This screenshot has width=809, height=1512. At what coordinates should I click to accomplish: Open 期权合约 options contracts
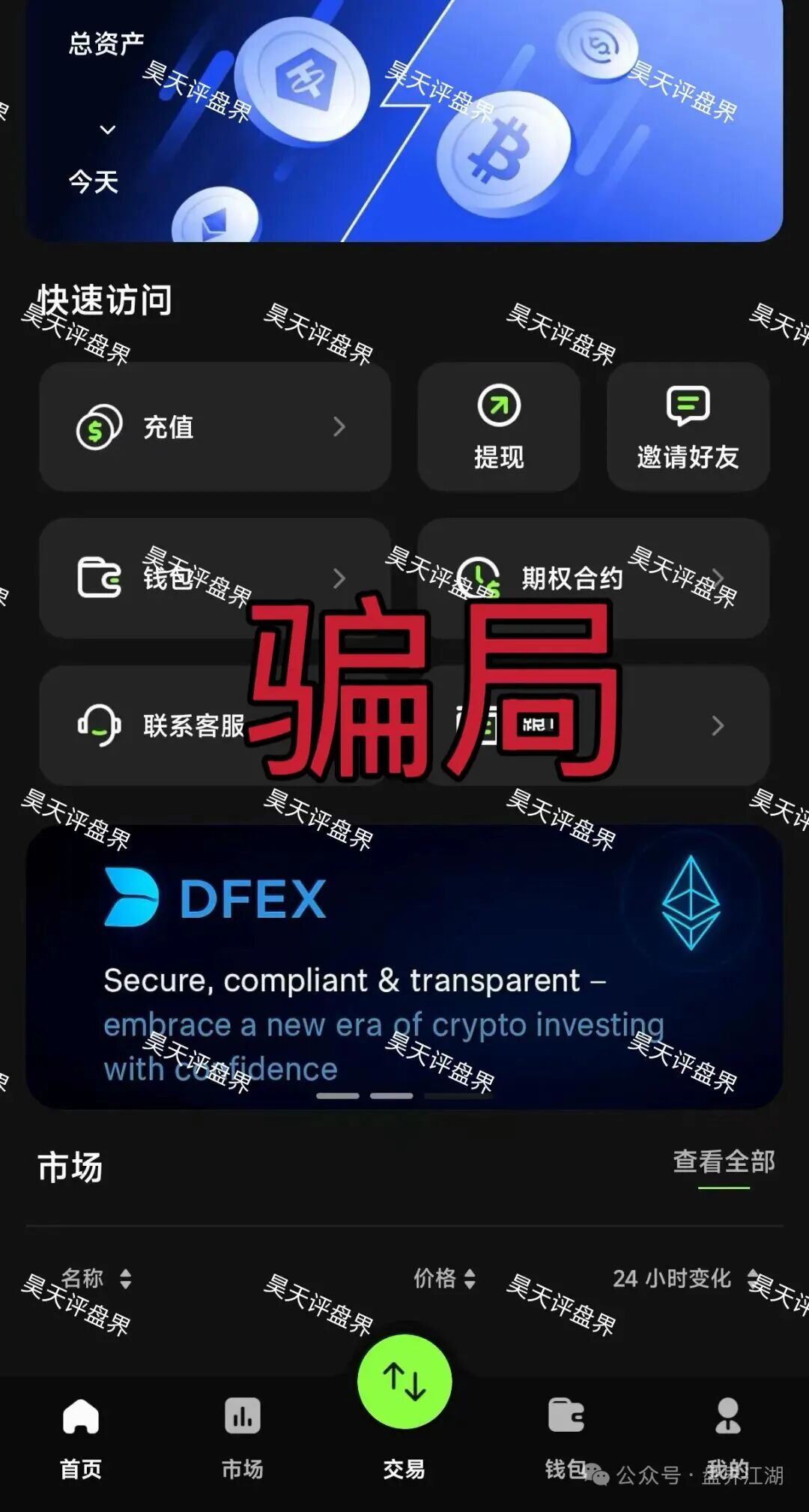click(593, 578)
